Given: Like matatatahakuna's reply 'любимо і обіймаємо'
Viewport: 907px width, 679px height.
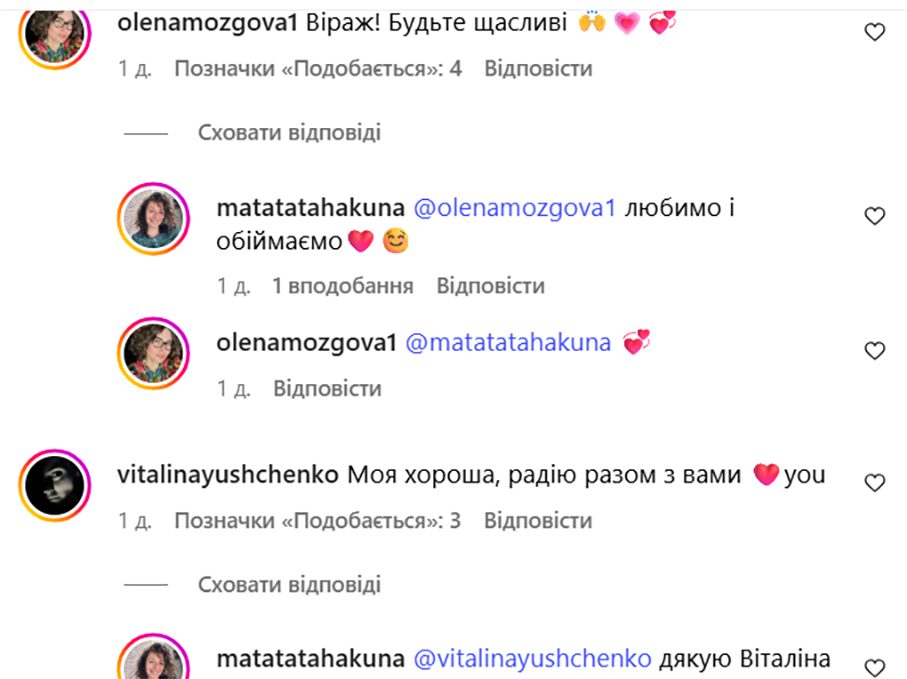Looking at the screenshot, I should [874, 216].
